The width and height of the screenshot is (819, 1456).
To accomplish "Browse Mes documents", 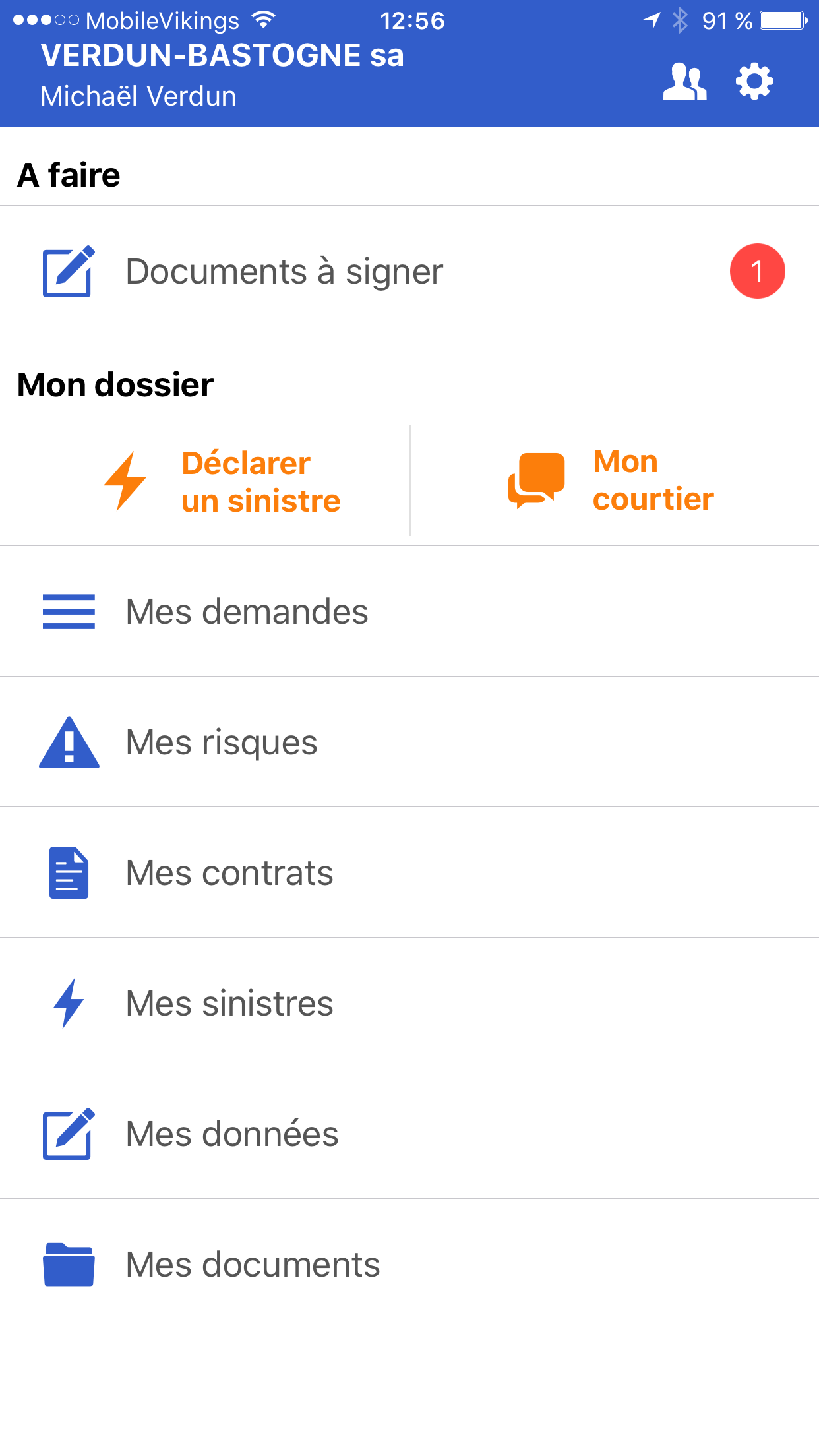I will tap(409, 1264).
